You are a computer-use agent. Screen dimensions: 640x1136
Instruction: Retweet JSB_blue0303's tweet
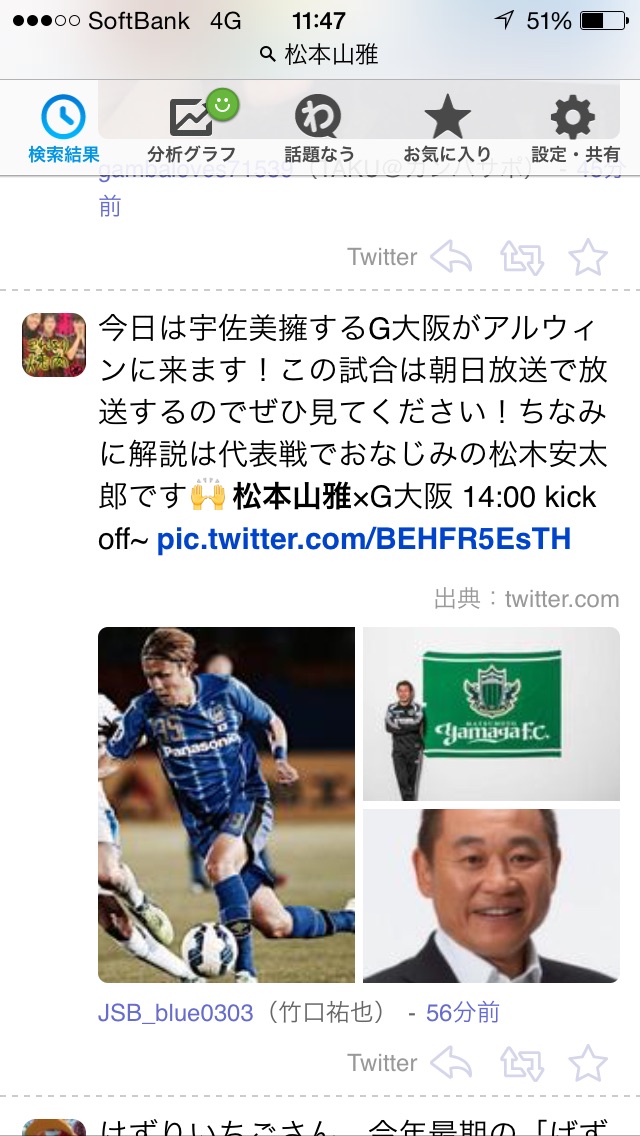521,1063
